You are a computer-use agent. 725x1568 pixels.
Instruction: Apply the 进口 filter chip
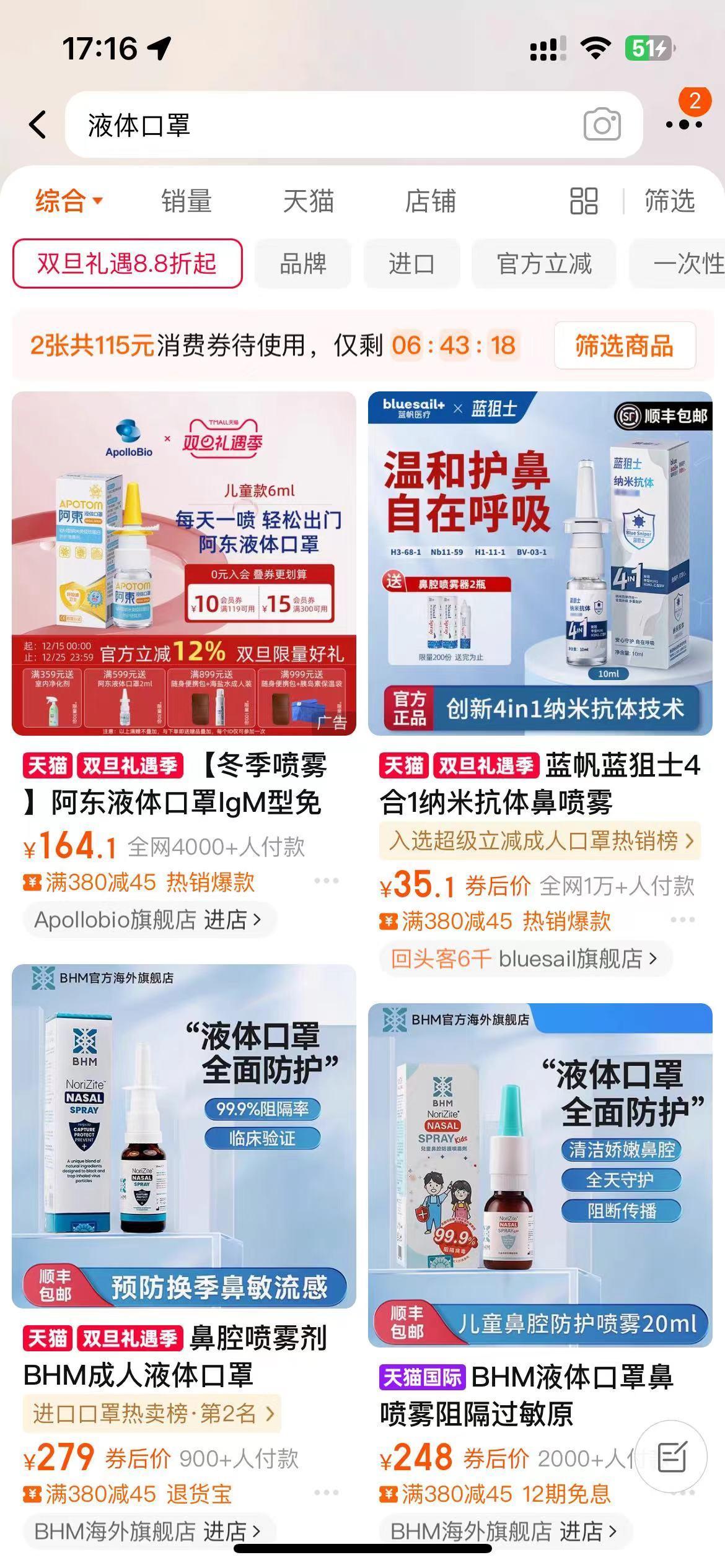pos(411,264)
